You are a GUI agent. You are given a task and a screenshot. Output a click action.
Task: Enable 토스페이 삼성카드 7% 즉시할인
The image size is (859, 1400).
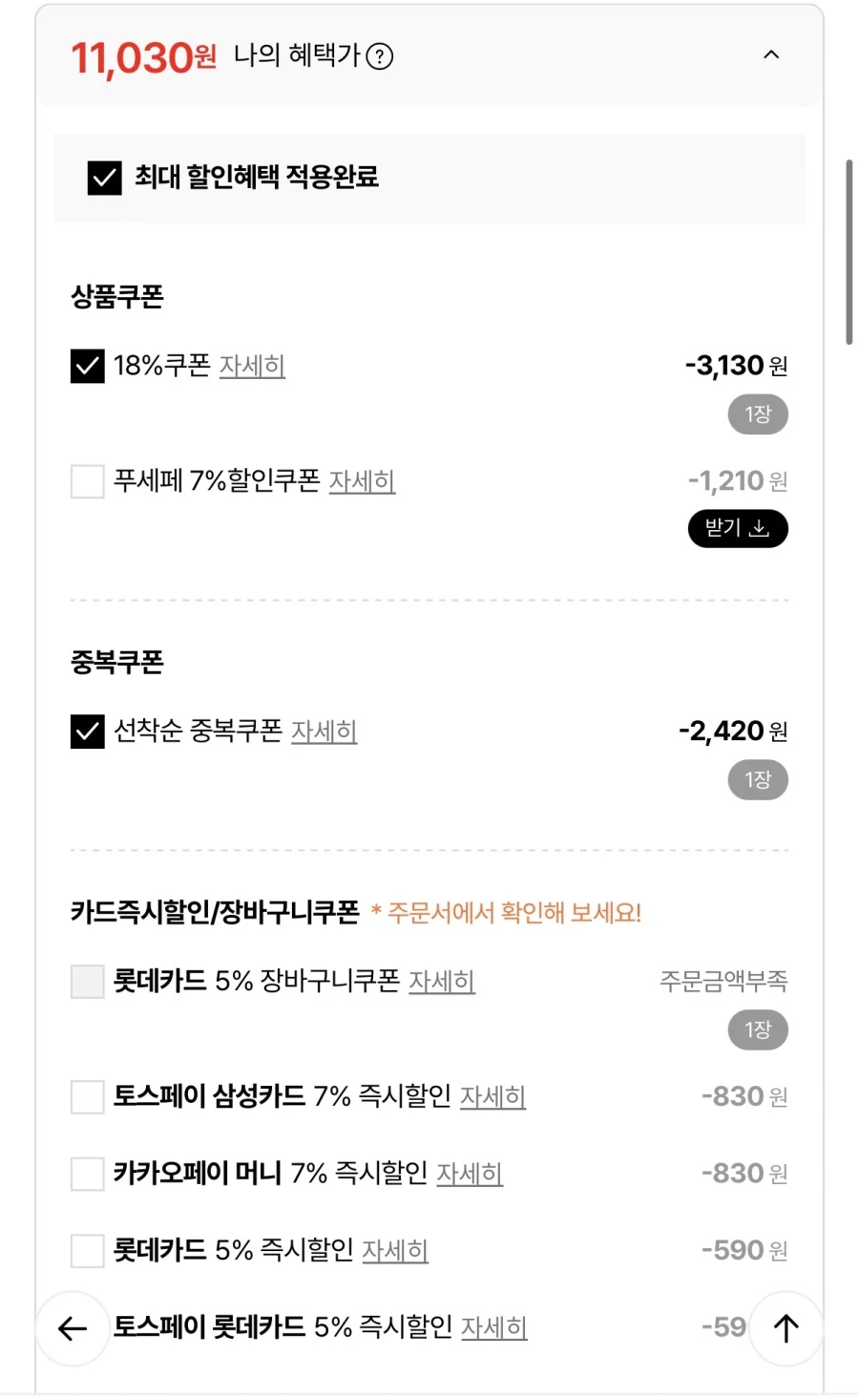(x=87, y=1097)
